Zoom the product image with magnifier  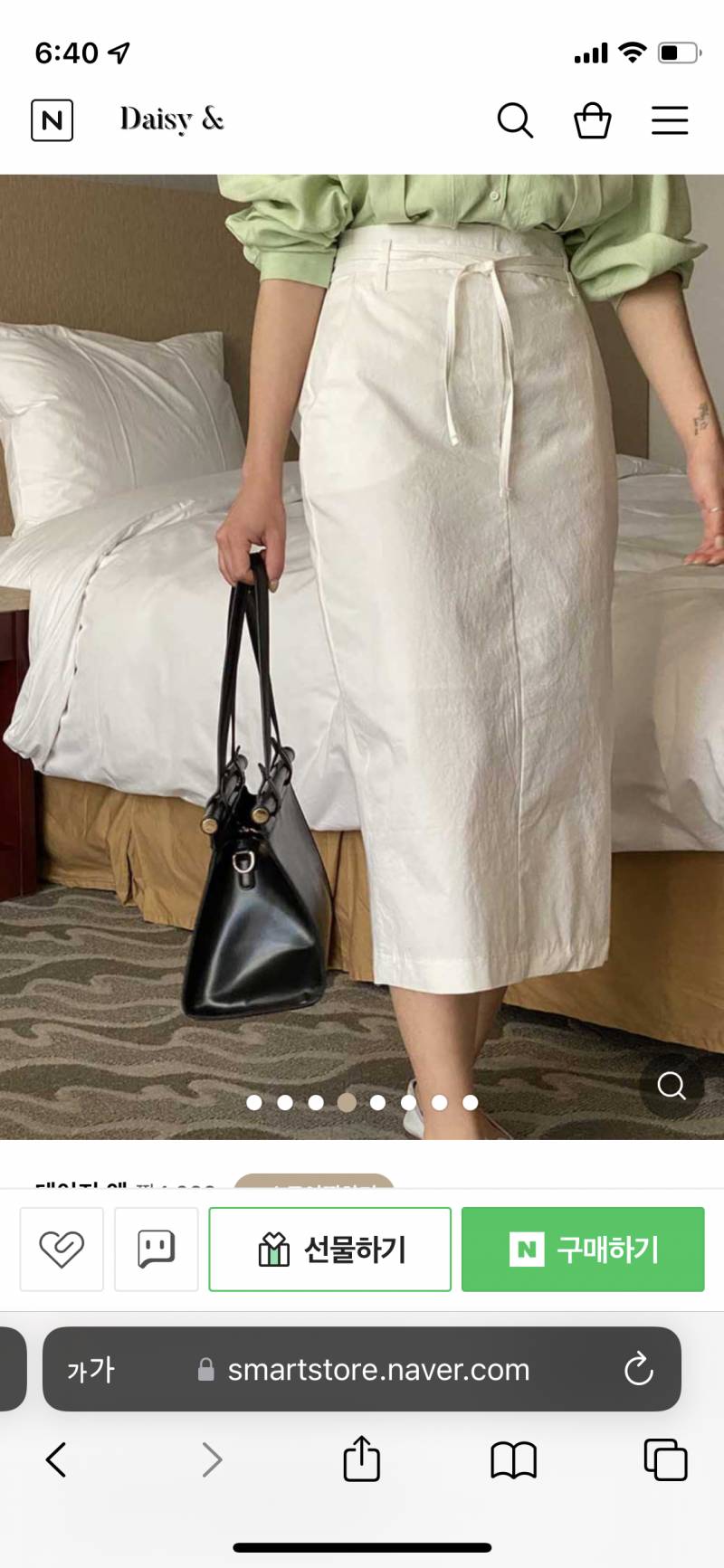tap(672, 1085)
